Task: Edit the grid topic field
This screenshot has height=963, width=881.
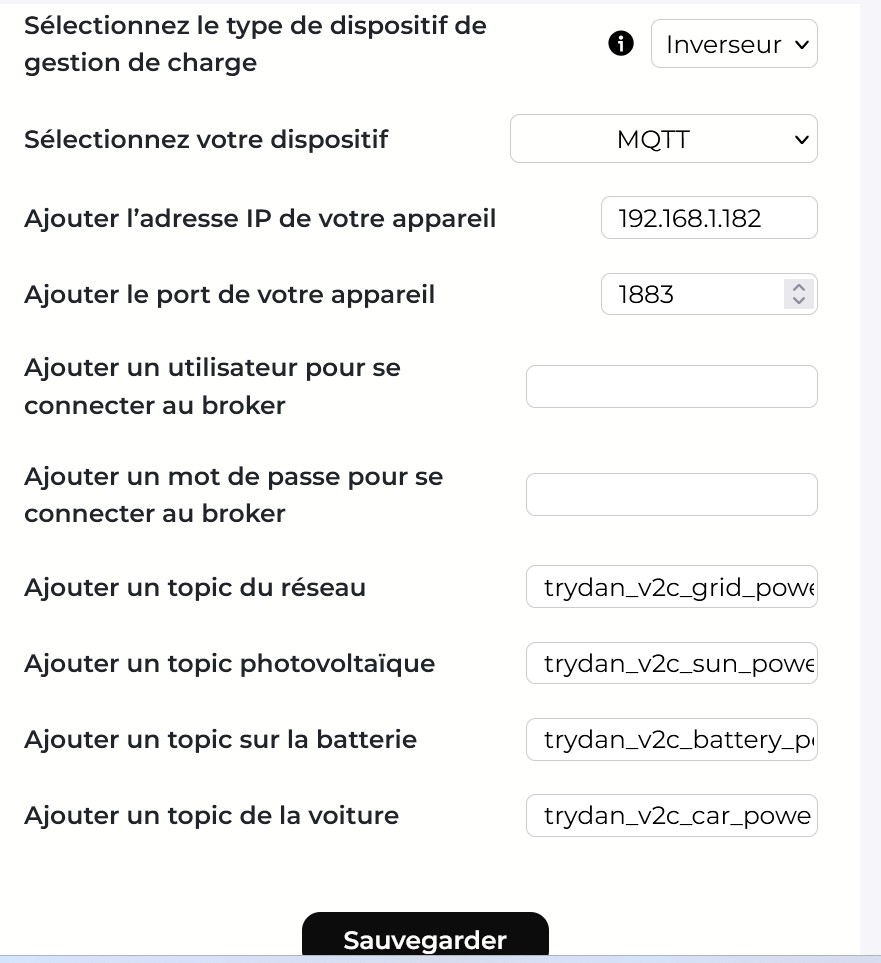Action: tap(671, 588)
